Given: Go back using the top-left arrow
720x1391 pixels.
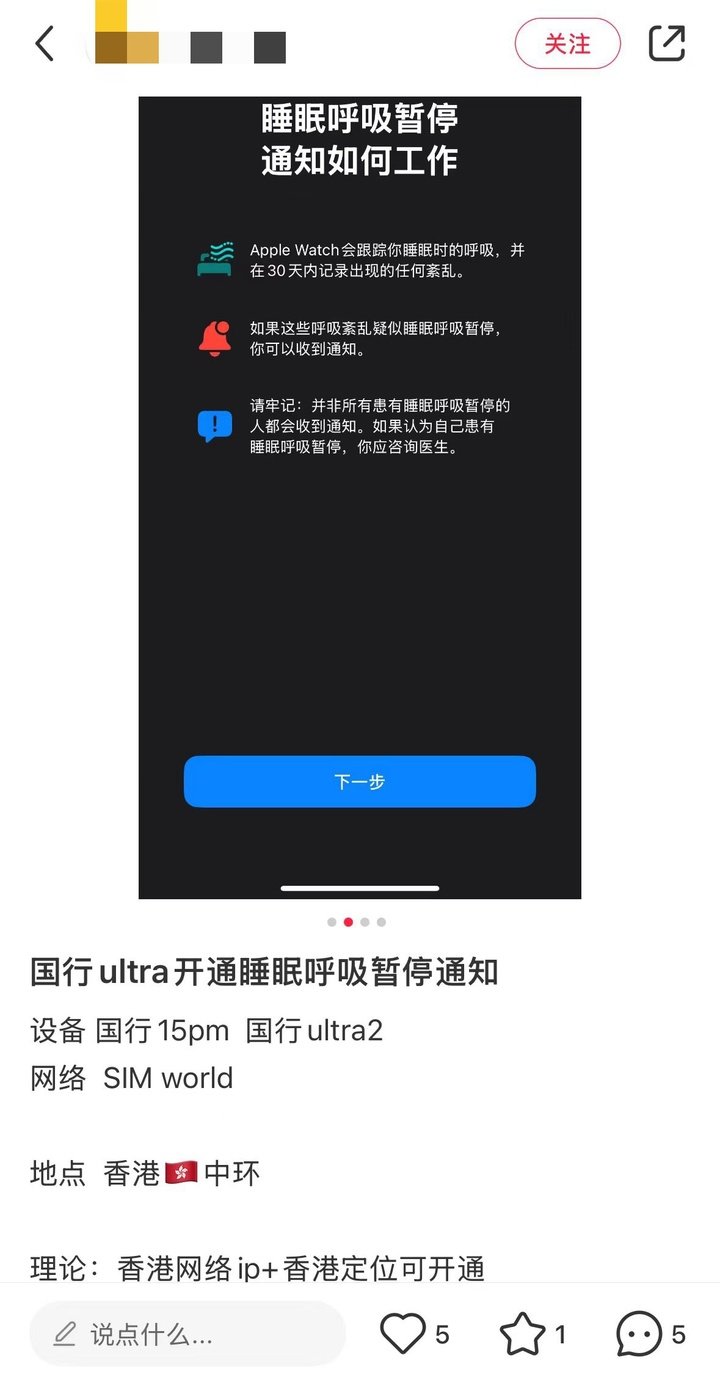Looking at the screenshot, I should (45, 44).
